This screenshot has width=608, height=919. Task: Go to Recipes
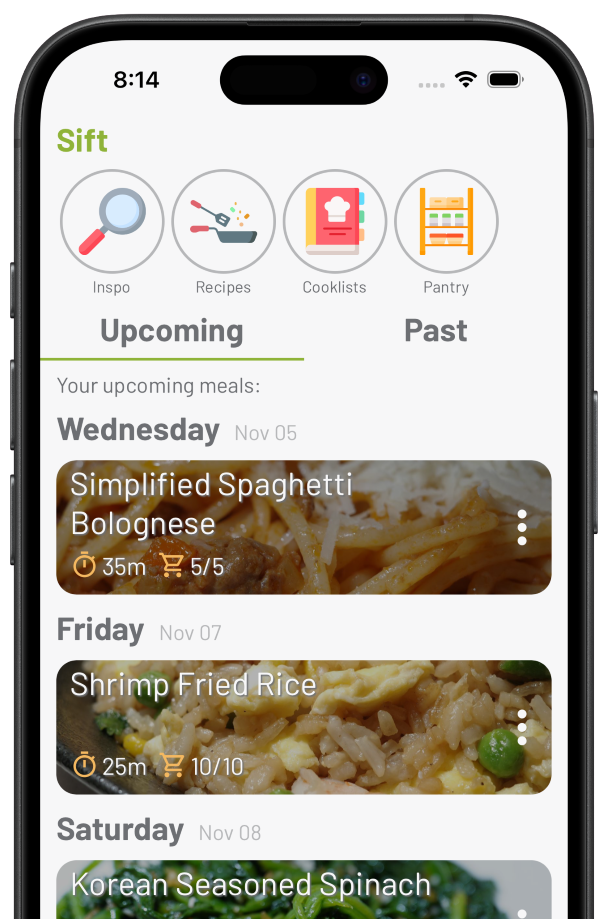click(223, 221)
